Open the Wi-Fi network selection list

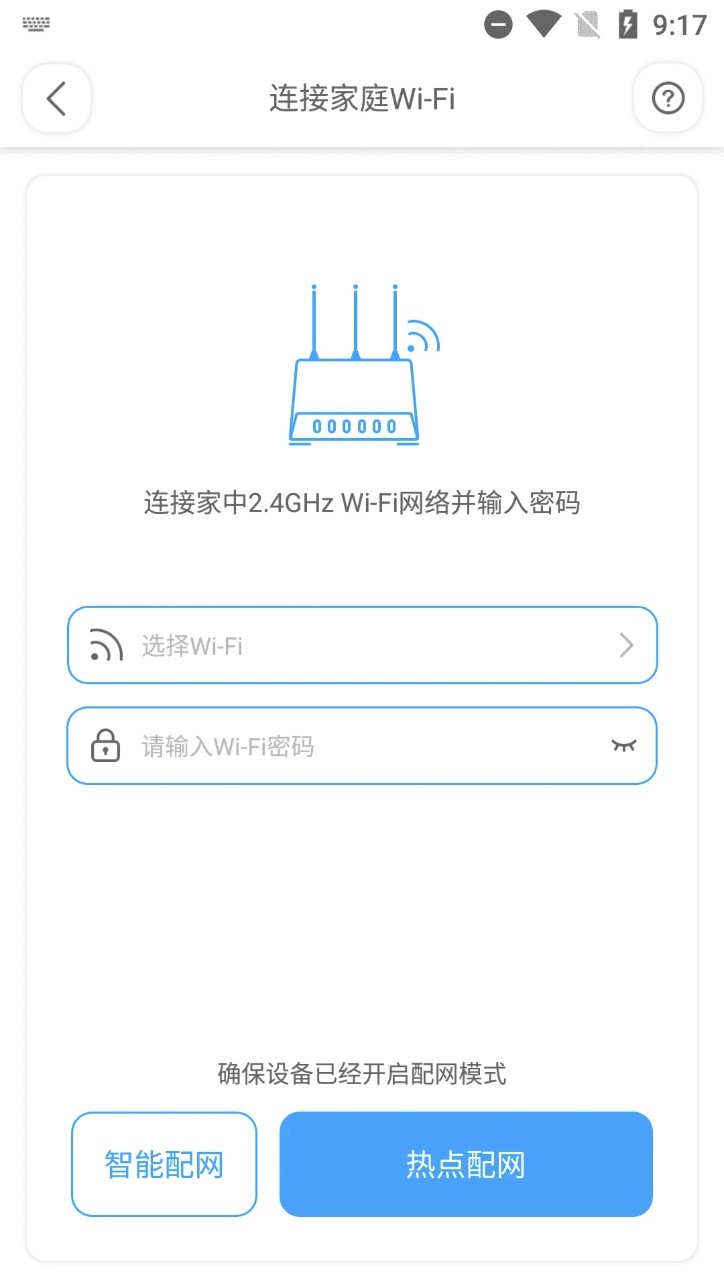click(x=362, y=645)
